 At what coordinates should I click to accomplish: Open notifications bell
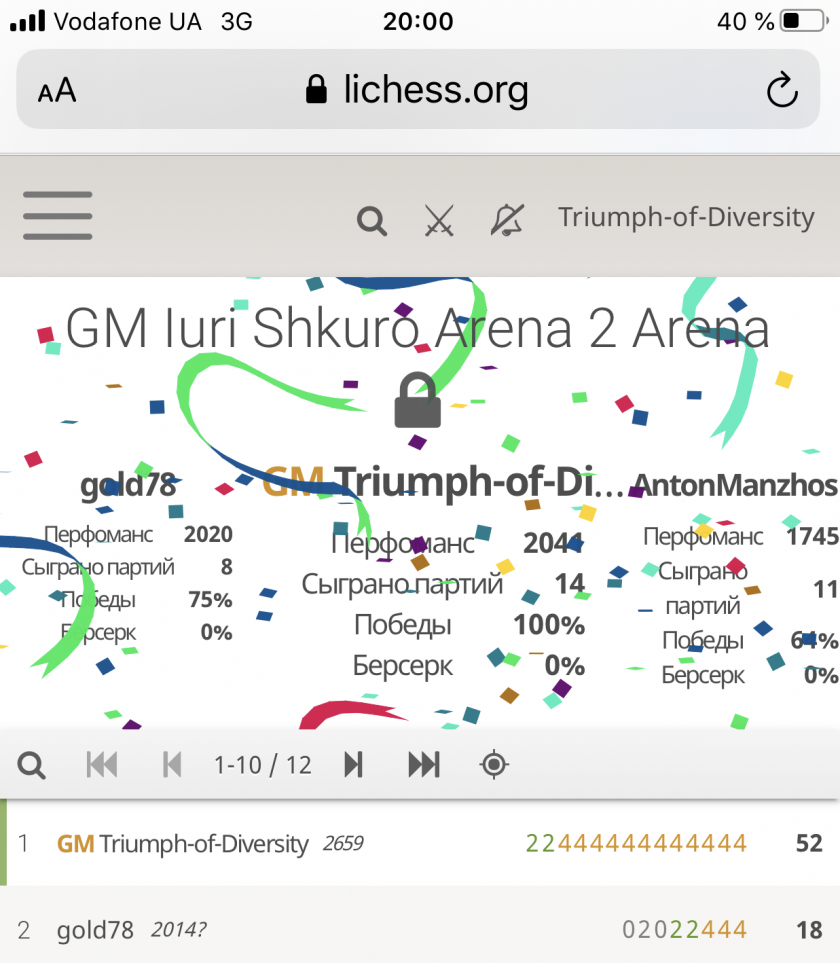pyautogui.click(x=508, y=219)
